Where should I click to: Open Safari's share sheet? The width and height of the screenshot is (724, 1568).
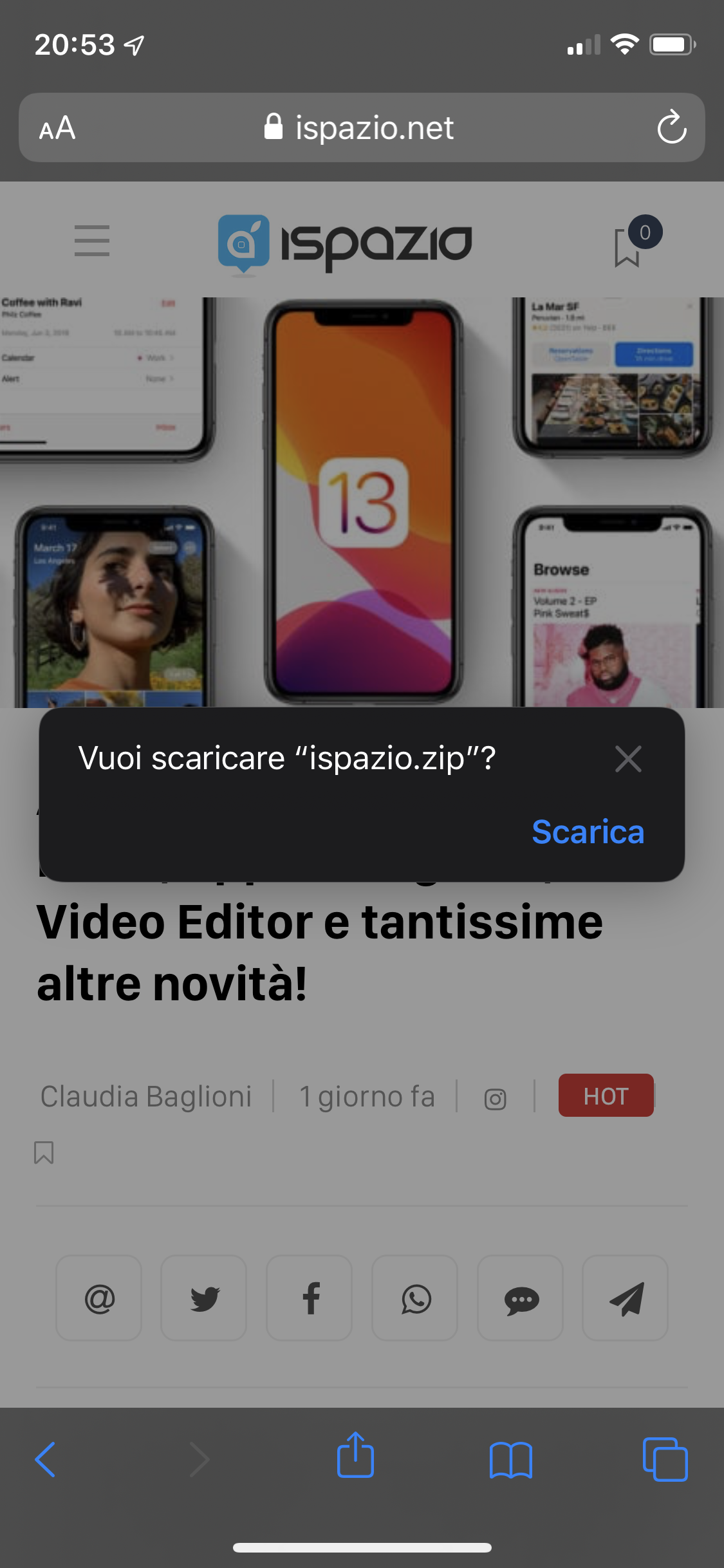coord(355,1455)
